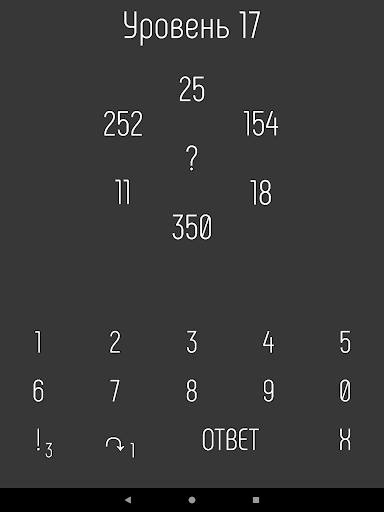This screenshot has height=512, width=384.
Task: Enter digit 1 on the keypad
Action: 38,342
